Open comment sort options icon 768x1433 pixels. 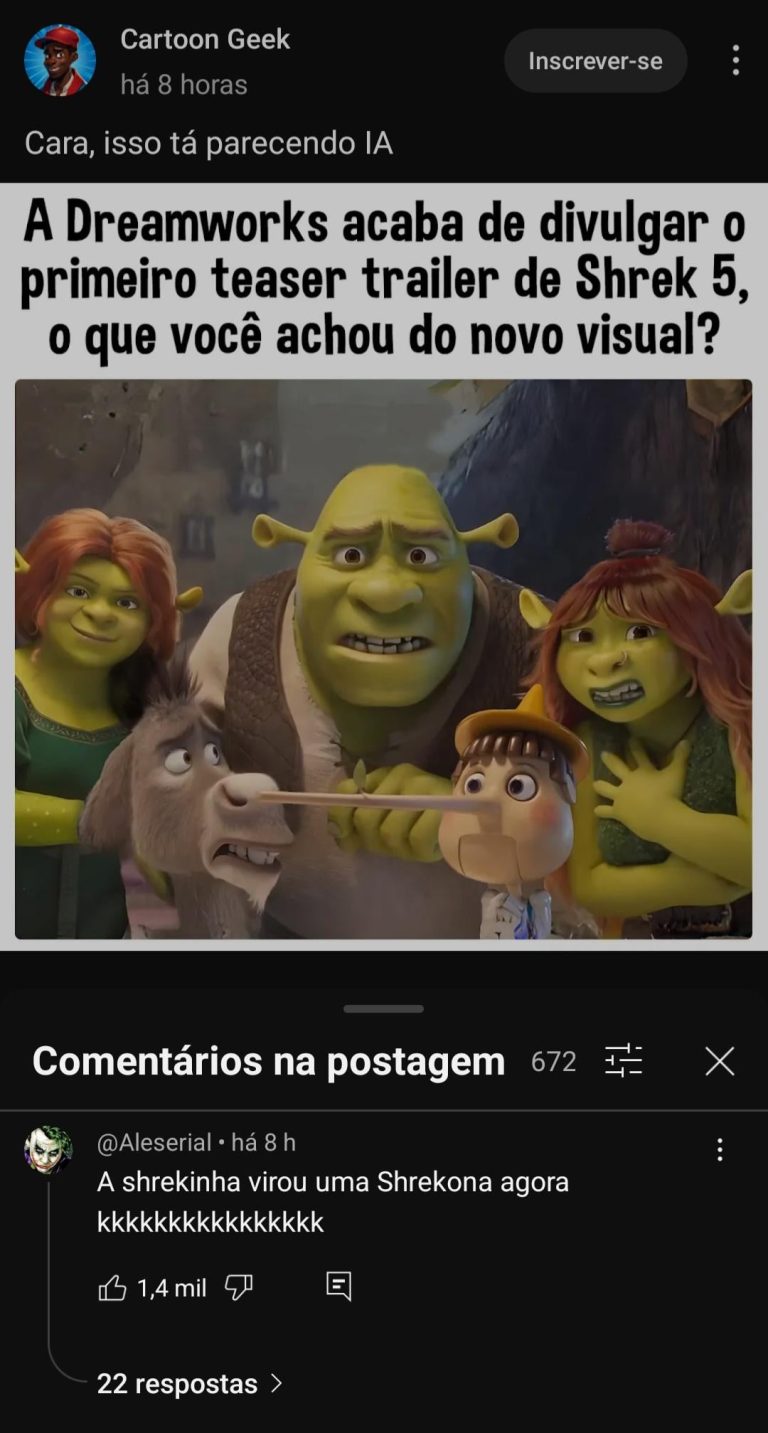pyautogui.click(x=624, y=1060)
